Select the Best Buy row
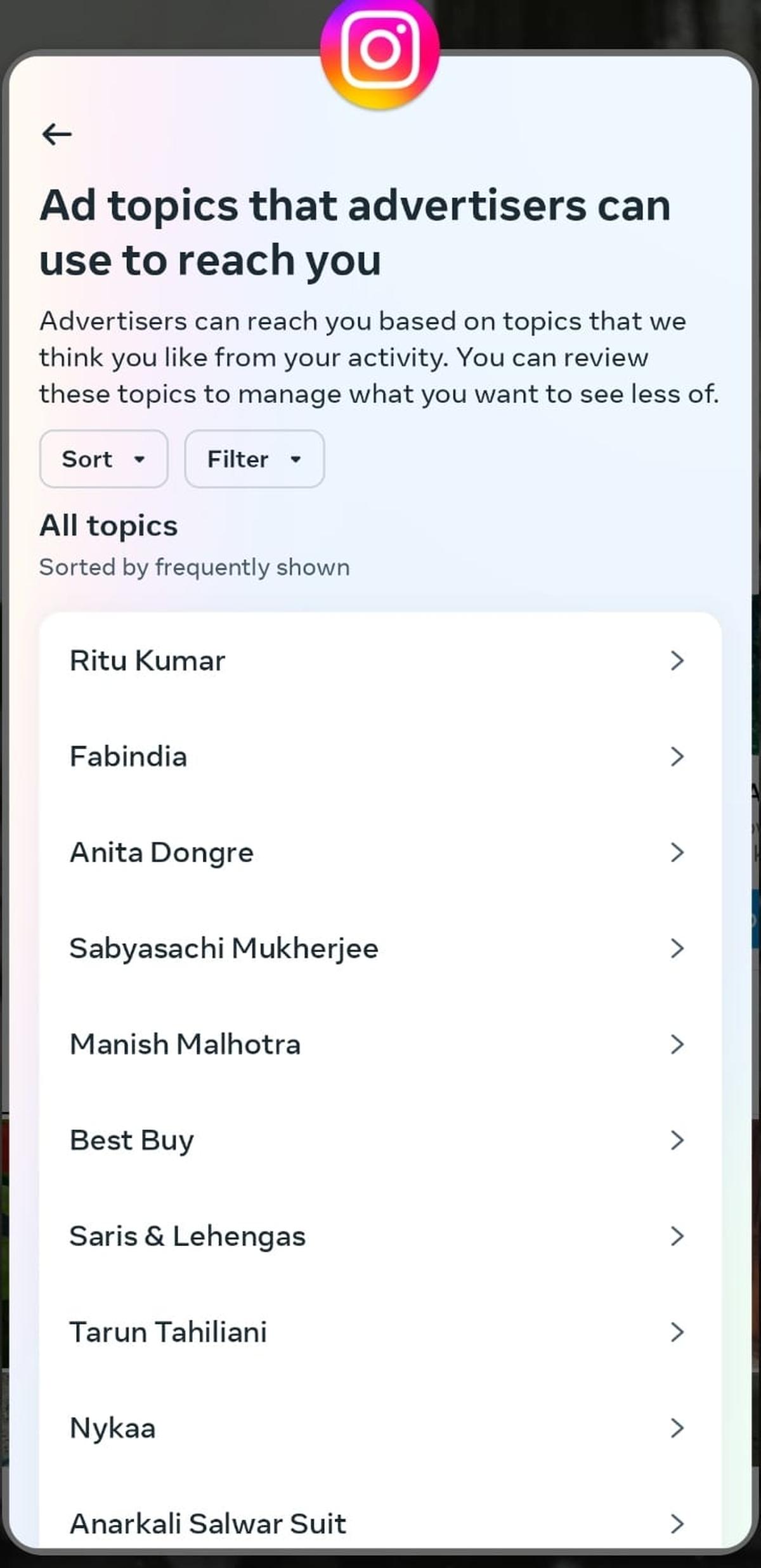Image resolution: width=761 pixels, height=1568 pixels. pyautogui.click(x=132, y=1140)
